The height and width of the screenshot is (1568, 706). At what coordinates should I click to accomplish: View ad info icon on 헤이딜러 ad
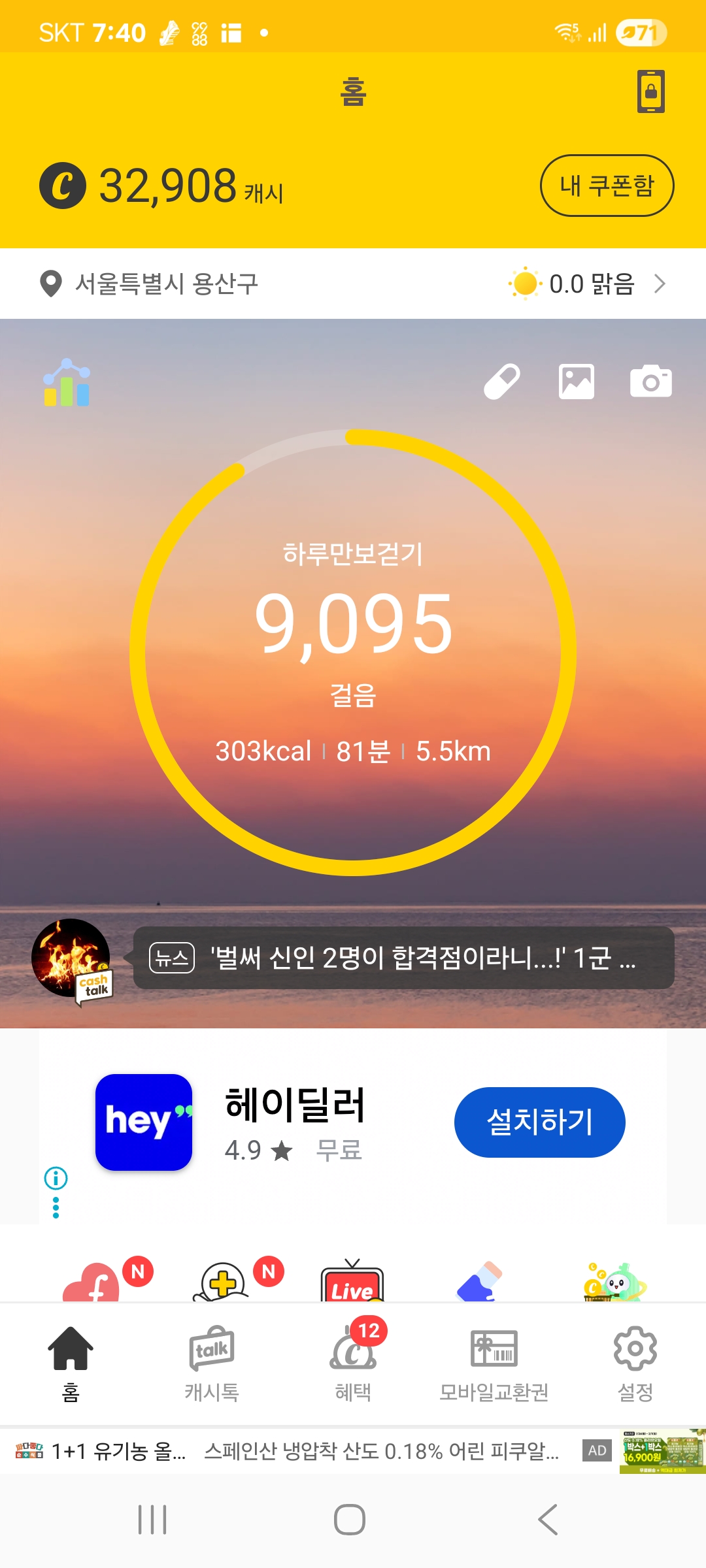(56, 1179)
